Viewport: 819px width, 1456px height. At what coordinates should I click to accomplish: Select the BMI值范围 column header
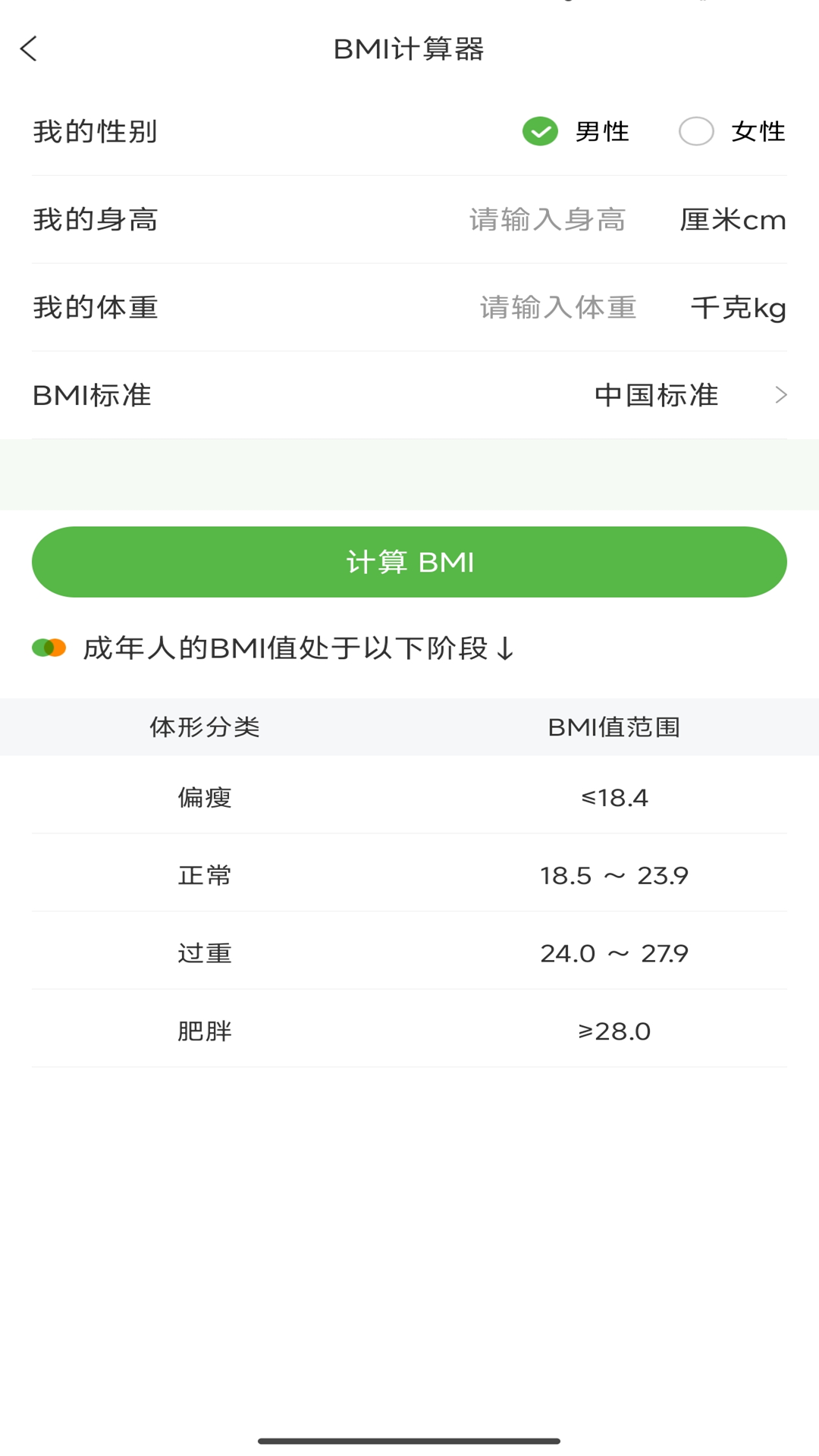click(614, 726)
